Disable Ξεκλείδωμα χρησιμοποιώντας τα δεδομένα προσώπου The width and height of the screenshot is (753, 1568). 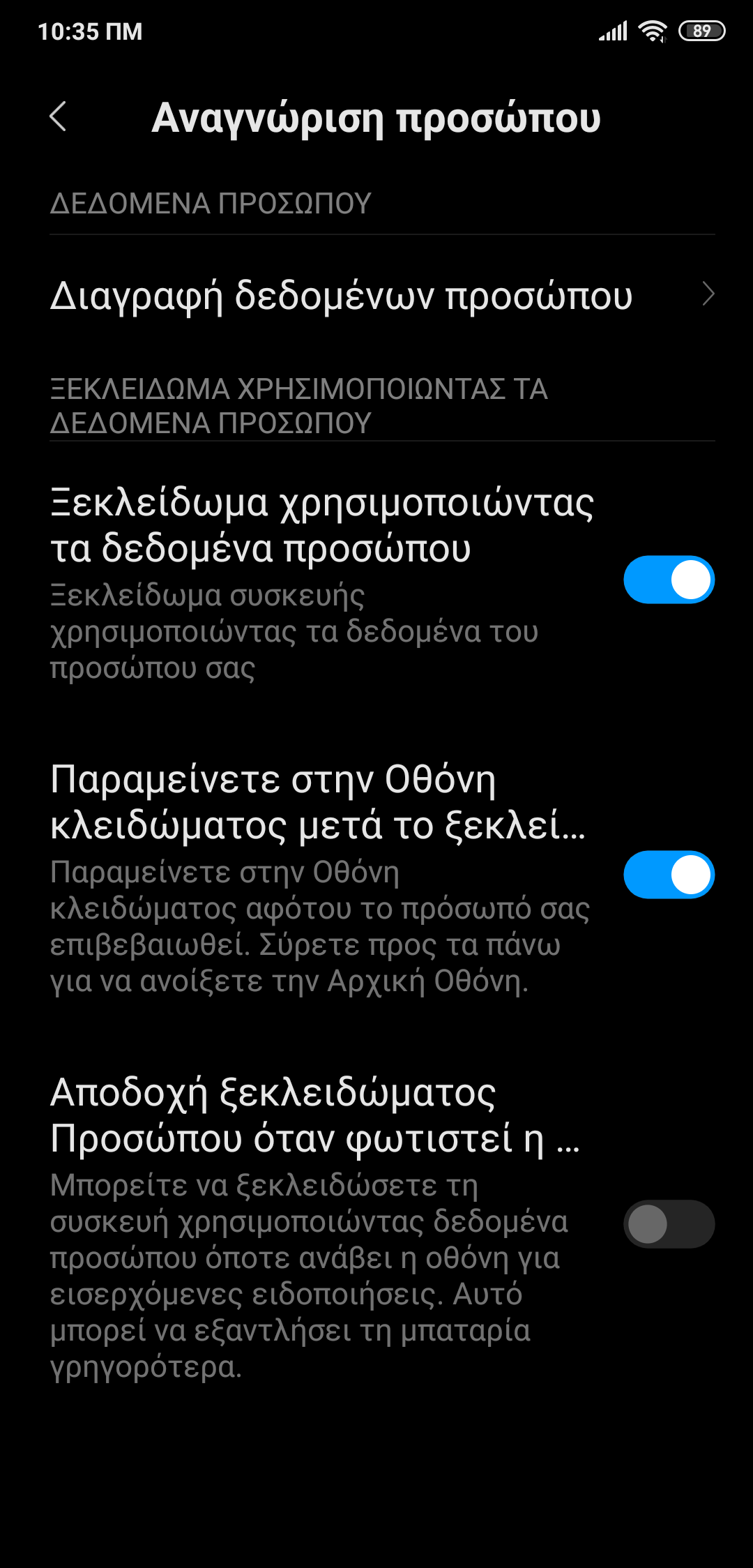[668, 580]
